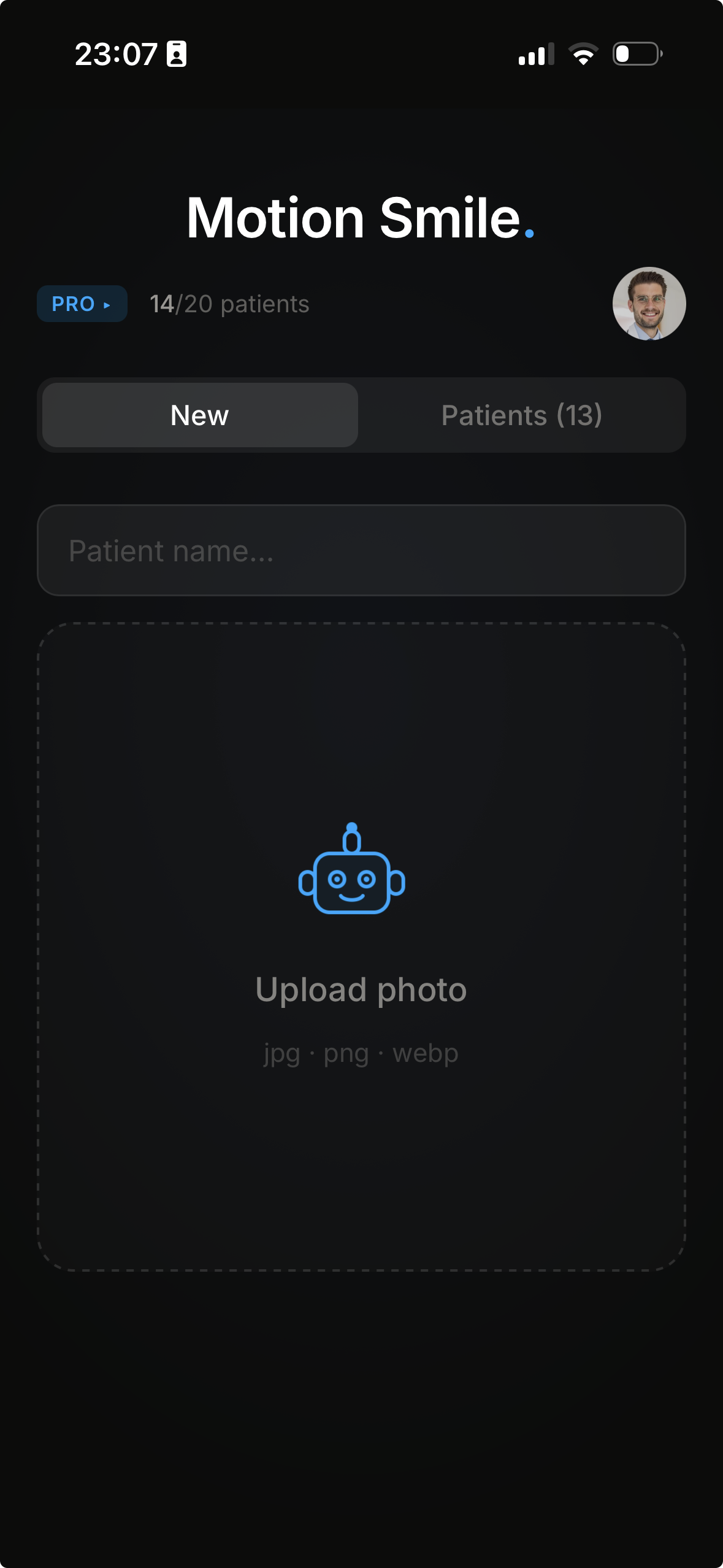Tap the PRO badge
This screenshot has height=1568, width=723.
(x=82, y=303)
